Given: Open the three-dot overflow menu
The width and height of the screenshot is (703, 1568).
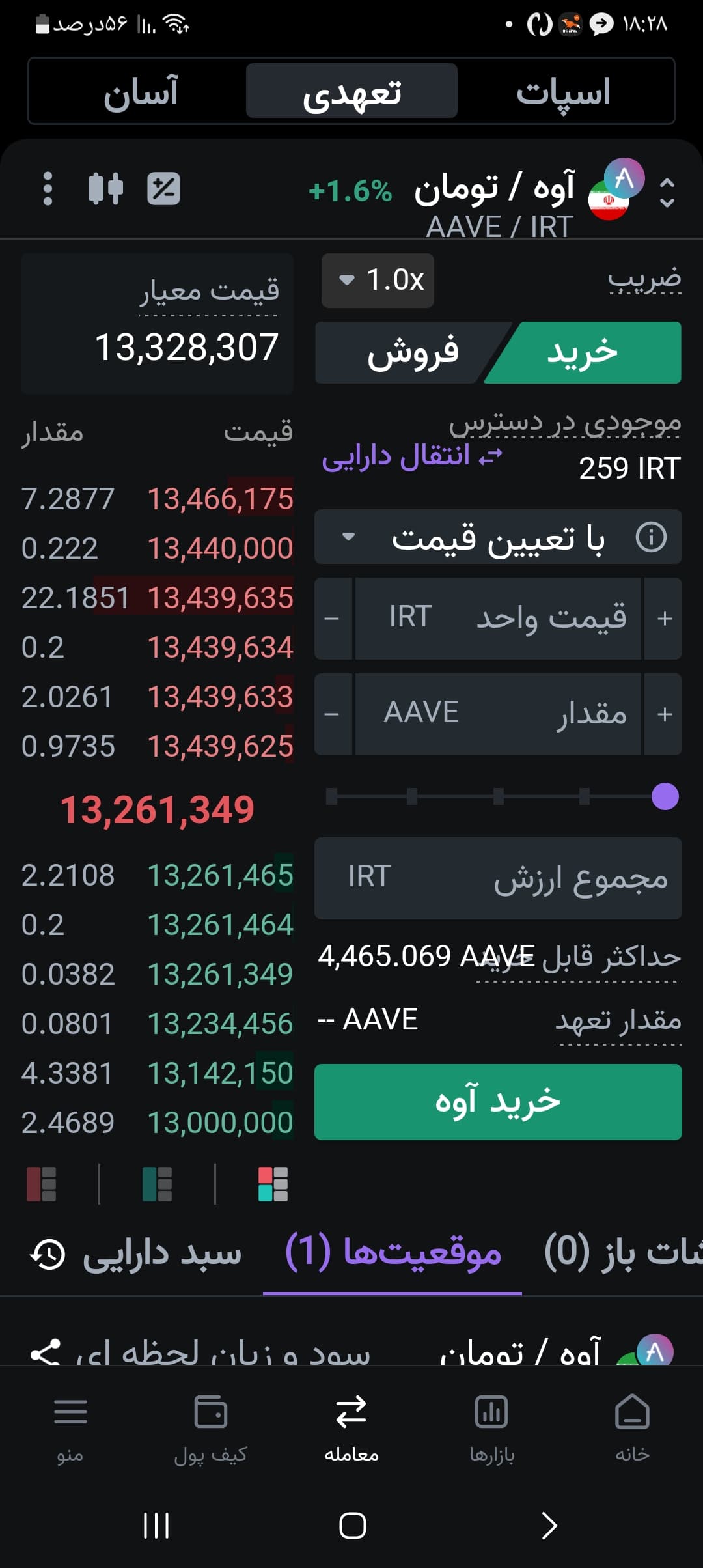Looking at the screenshot, I should [x=48, y=189].
